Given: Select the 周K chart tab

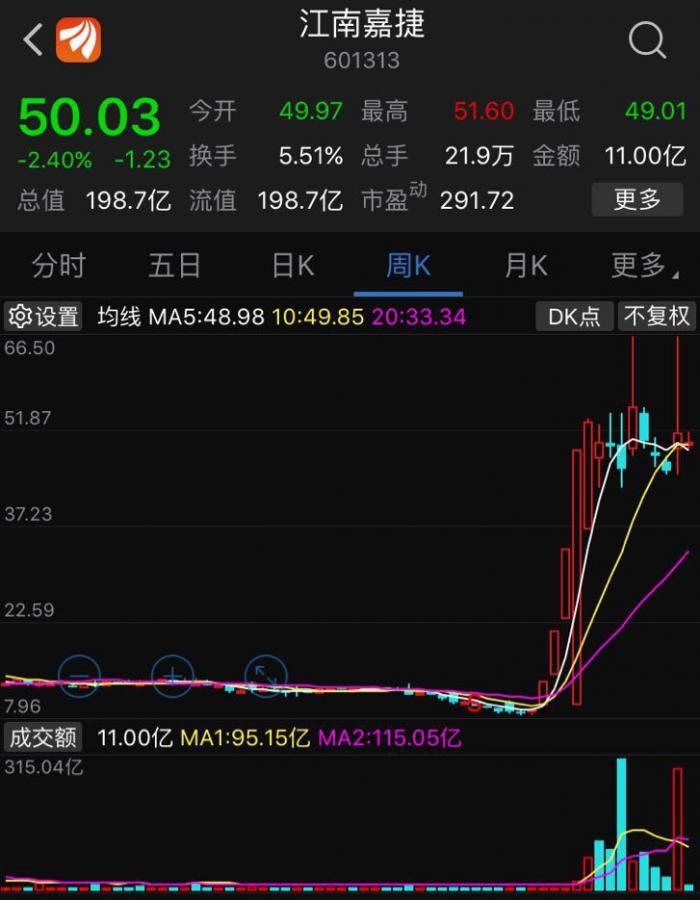Looking at the screenshot, I should coord(408,266).
